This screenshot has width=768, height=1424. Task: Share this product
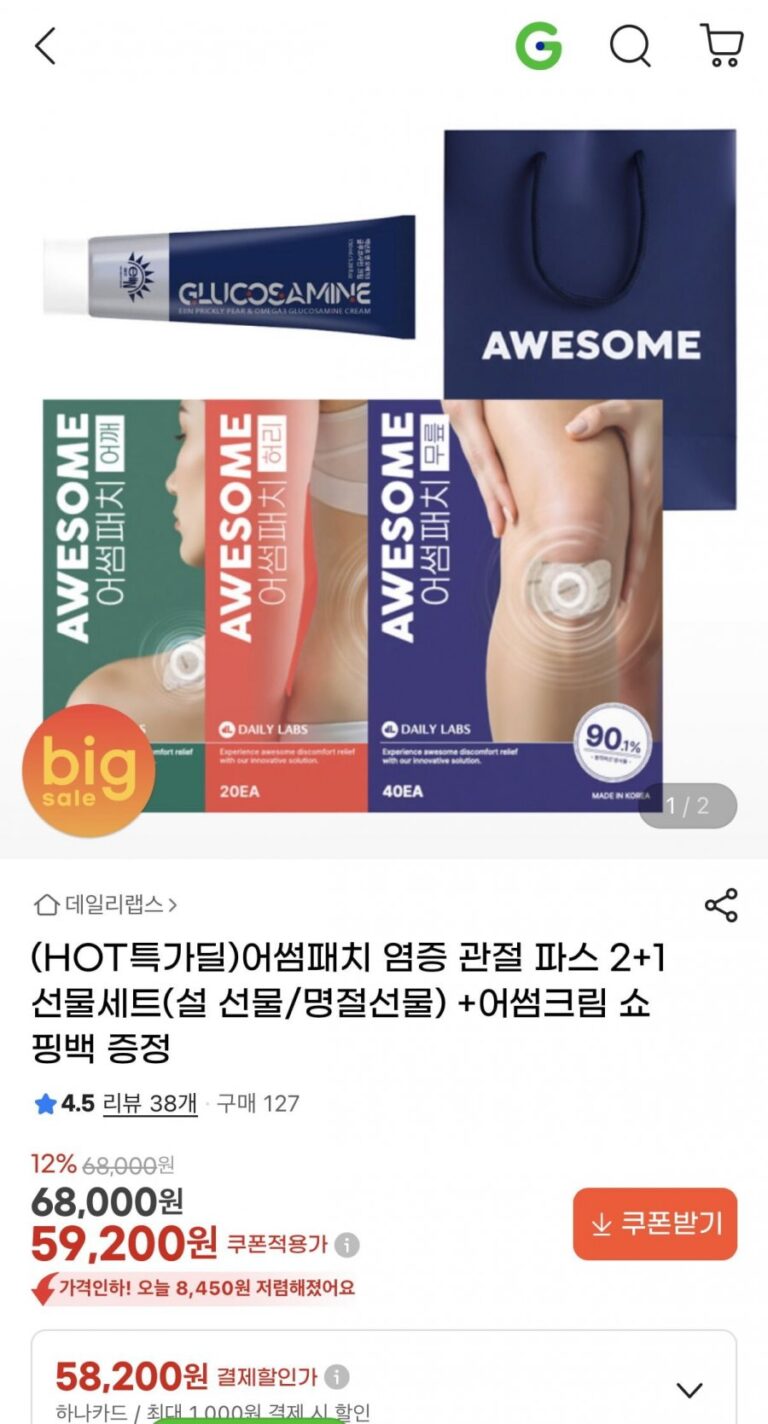pos(721,905)
